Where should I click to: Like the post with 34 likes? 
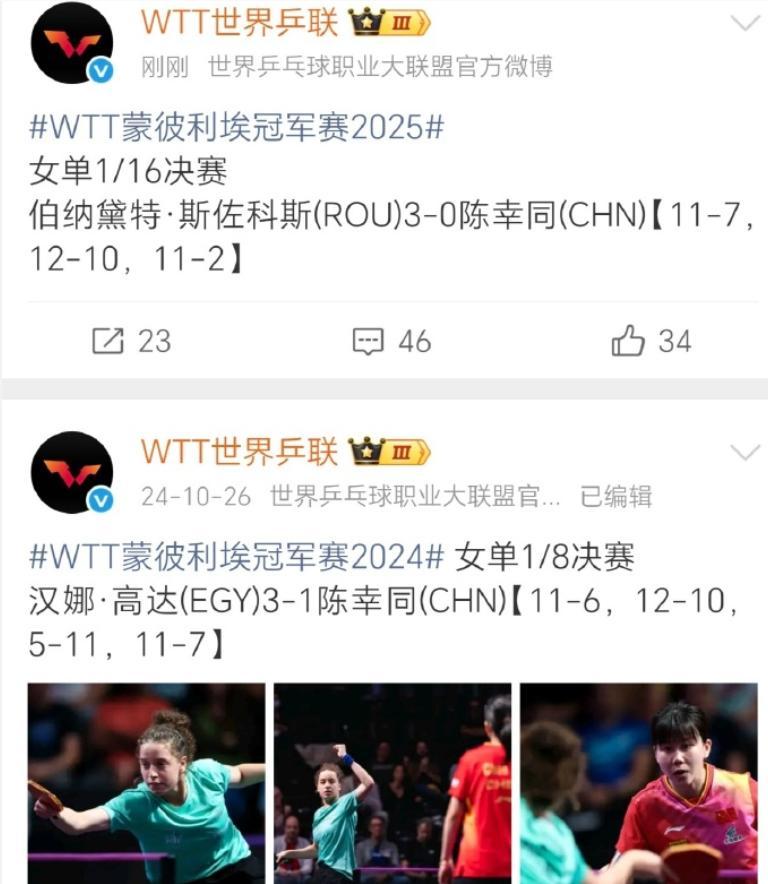pos(651,341)
